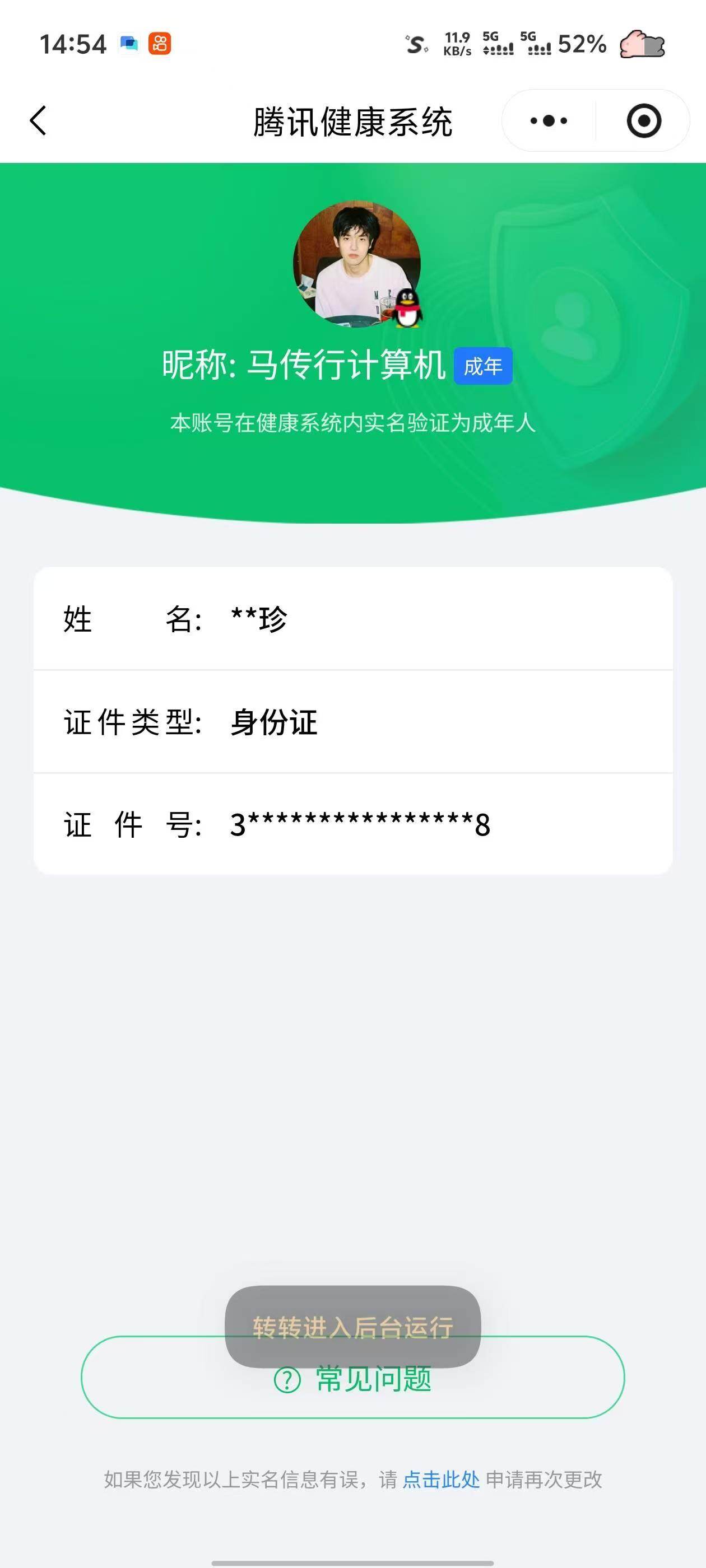Tap the sound/vibration status icon in status bar
The width and height of the screenshot is (706, 1568).
[414, 44]
